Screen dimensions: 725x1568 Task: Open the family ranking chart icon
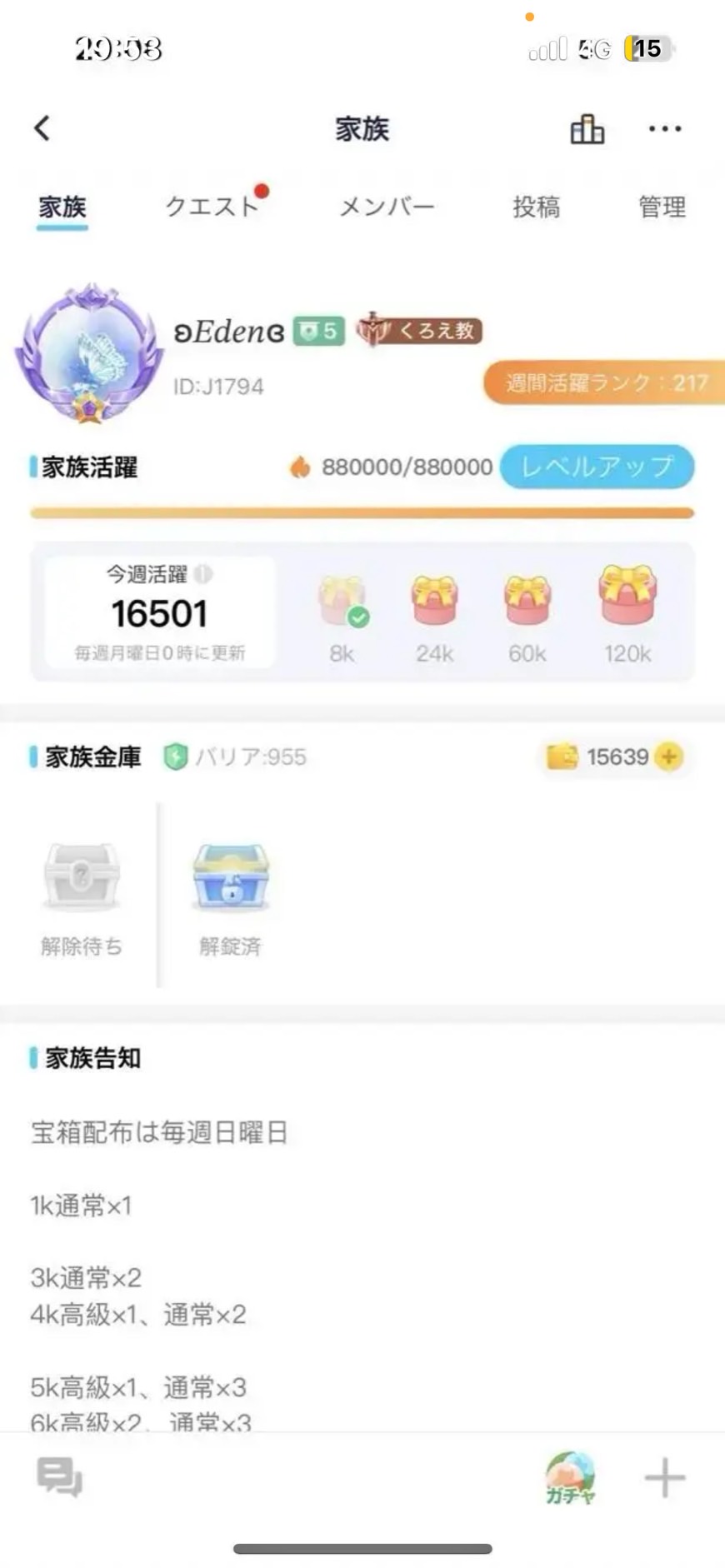pyautogui.click(x=587, y=129)
